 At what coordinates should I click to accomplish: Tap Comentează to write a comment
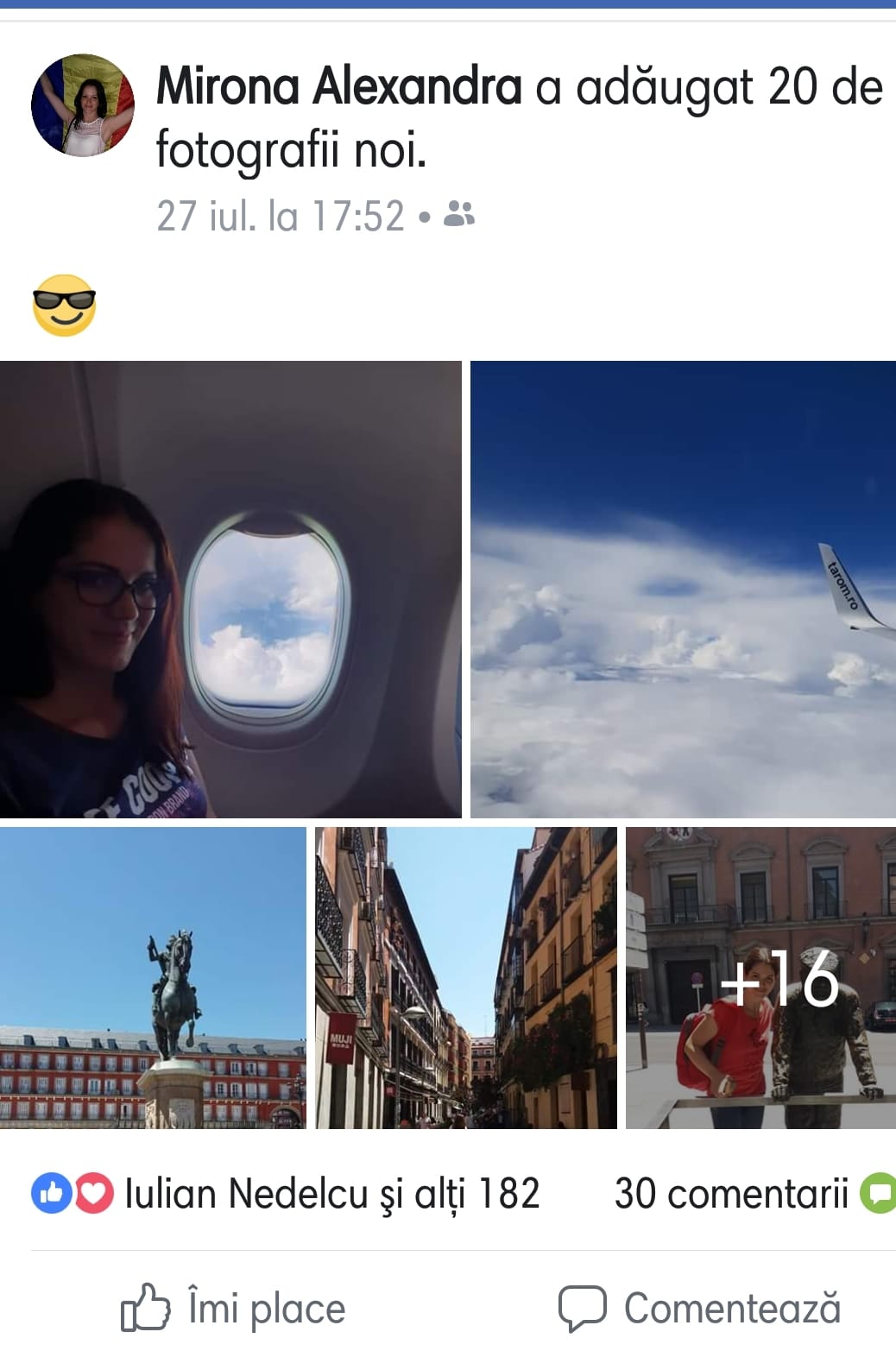tap(699, 1308)
